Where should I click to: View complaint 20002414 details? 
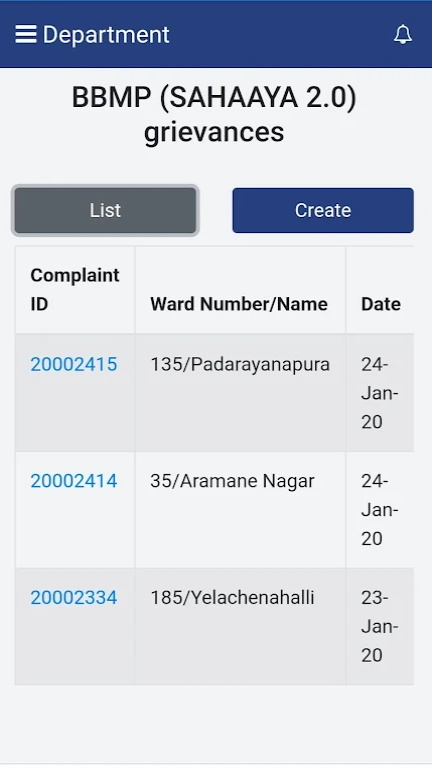click(x=74, y=481)
